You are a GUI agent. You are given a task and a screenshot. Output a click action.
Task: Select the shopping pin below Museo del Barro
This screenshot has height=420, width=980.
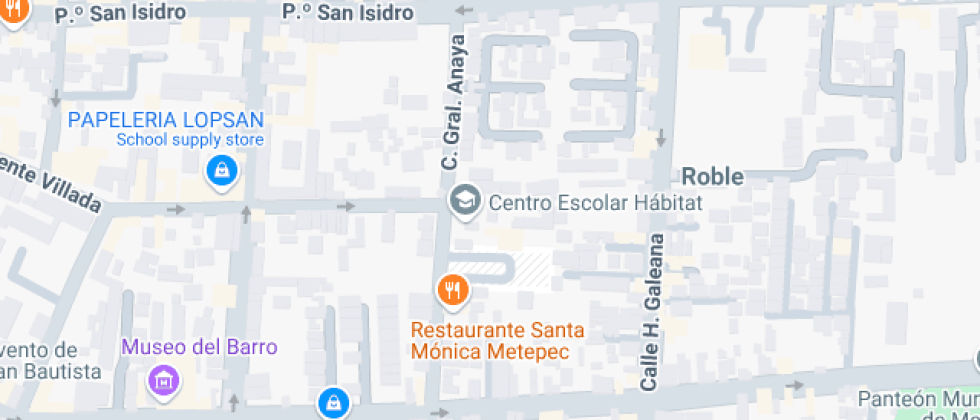(x=334, y=403)
